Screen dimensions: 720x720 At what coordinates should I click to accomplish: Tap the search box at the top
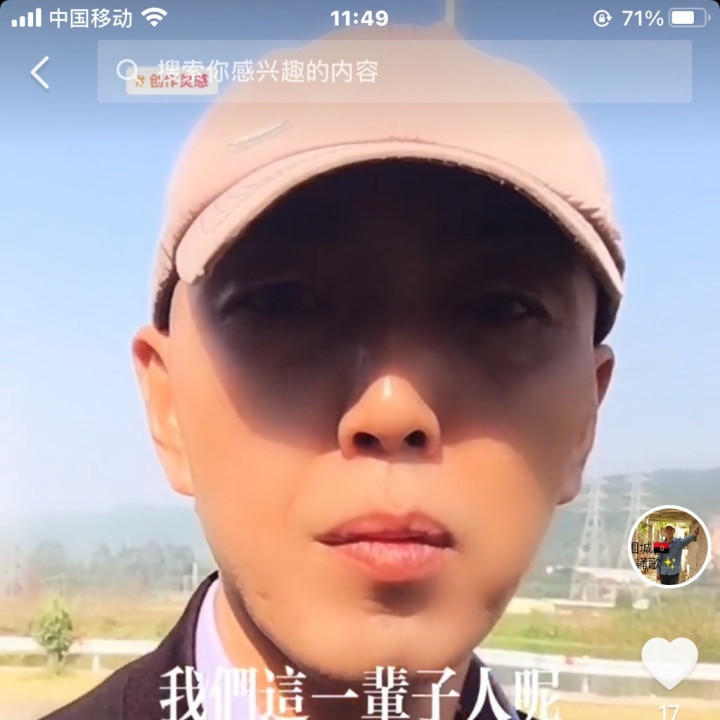pyautogui.click(x=394, y=71)
